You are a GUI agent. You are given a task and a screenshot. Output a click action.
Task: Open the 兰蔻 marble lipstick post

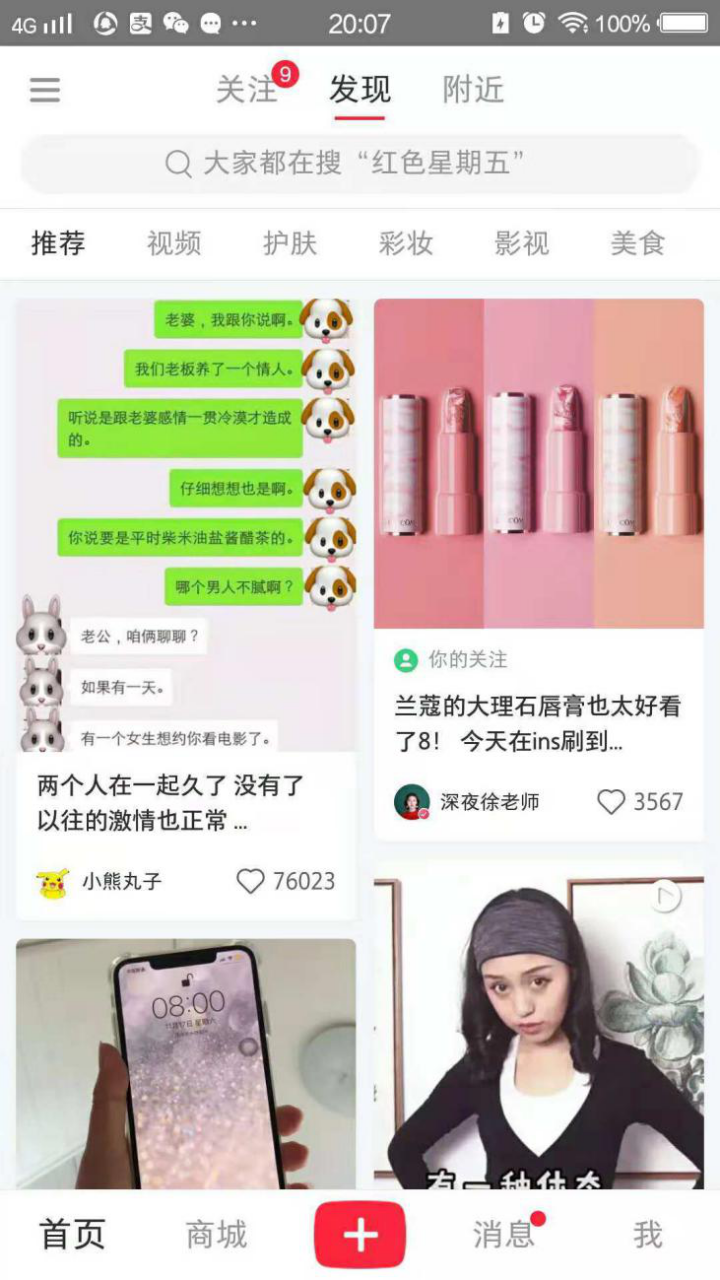[x=539, y=463]
